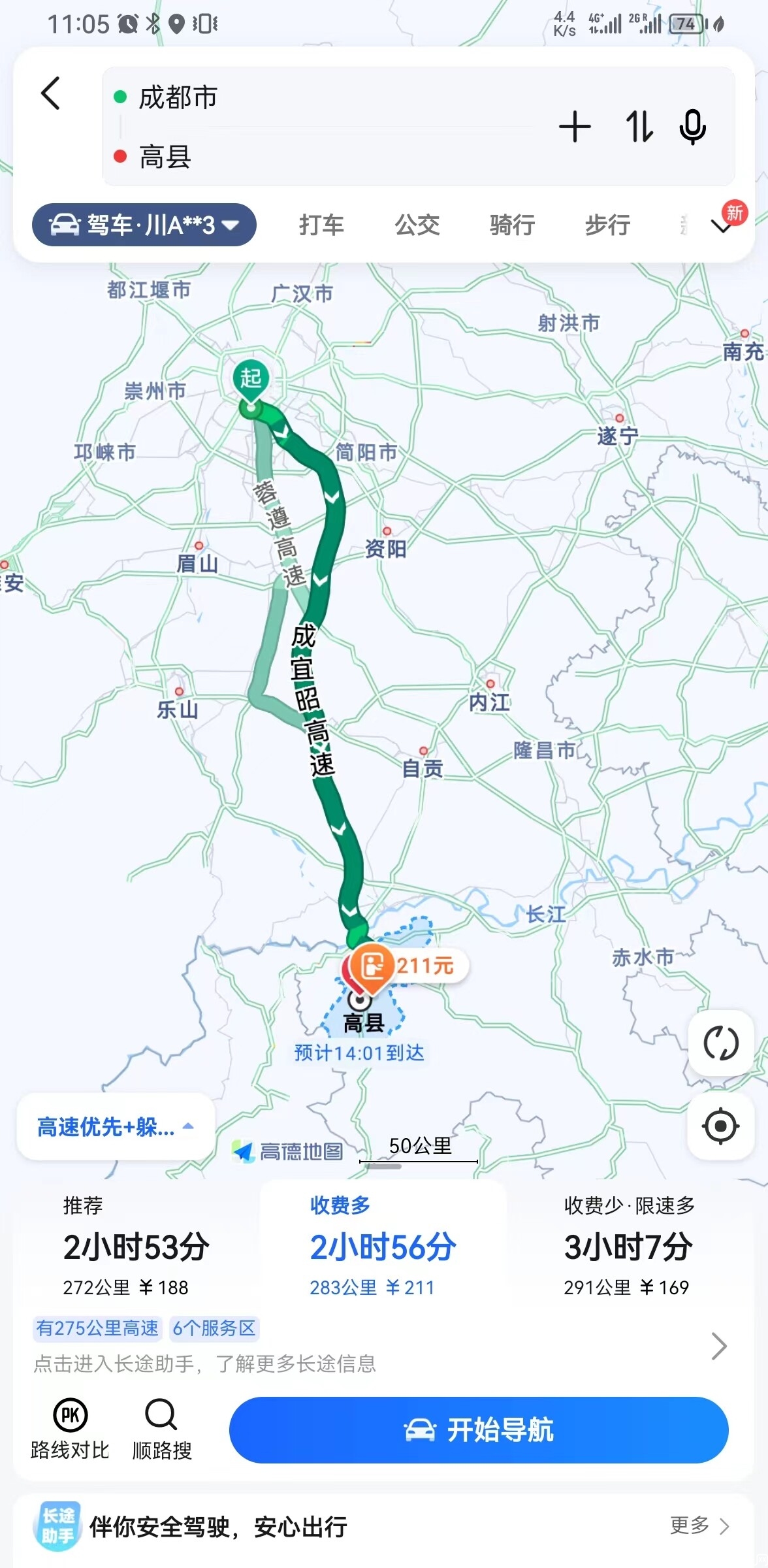Open the 驾车·川A**3 vehicle dropdown
The image size is (768, 1568).
pyautogui.click(x=144, y=225)
